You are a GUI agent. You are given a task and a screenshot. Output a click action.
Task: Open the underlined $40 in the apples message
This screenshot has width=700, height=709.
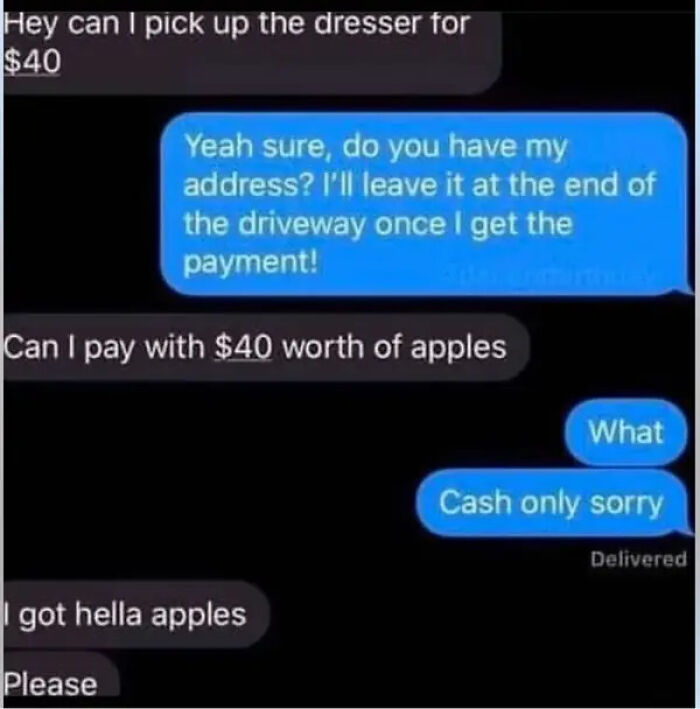(x=244, y=347)
